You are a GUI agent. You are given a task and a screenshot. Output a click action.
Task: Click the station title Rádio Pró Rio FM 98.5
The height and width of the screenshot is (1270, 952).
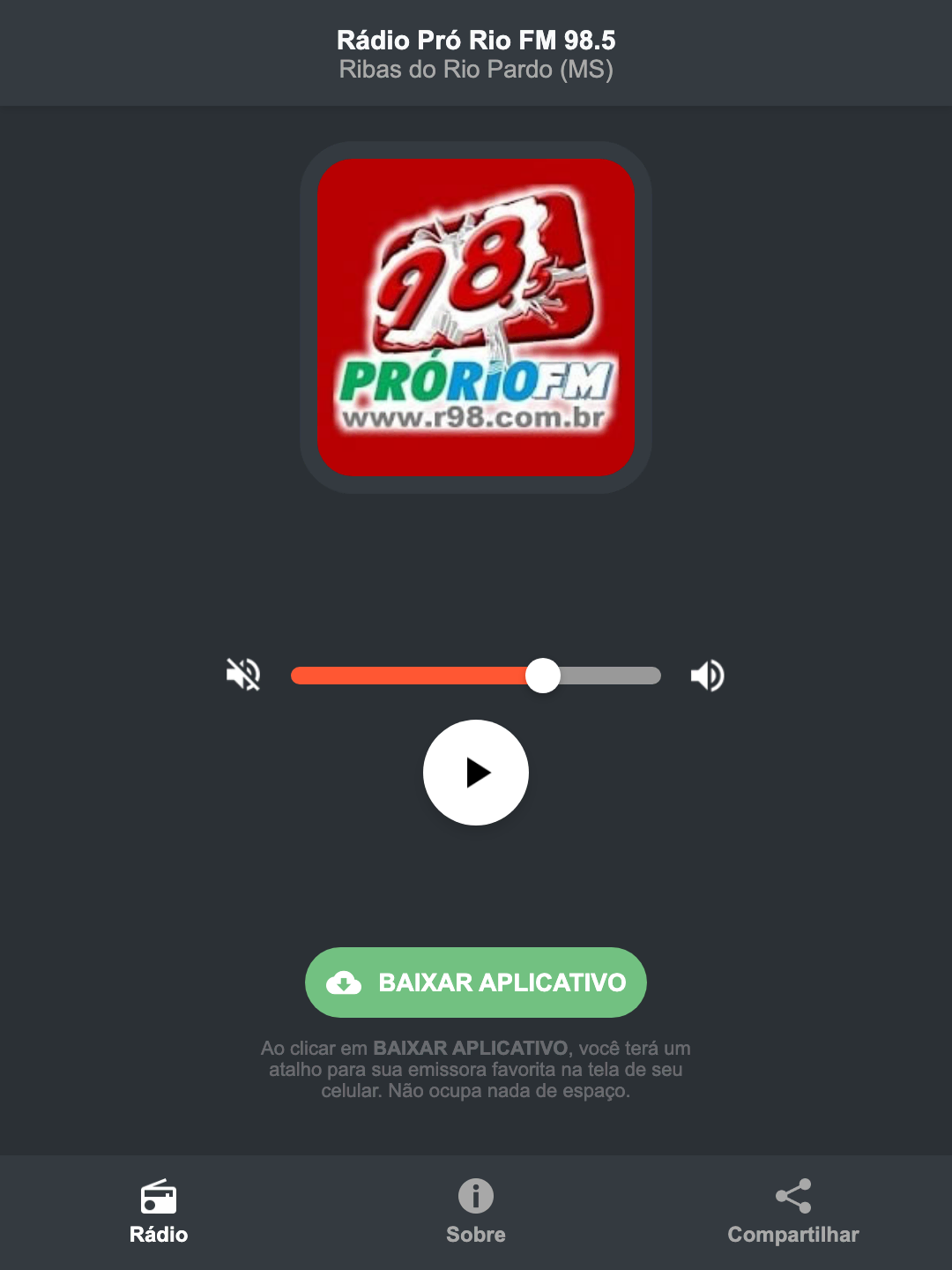pyautogui.click(x=475, y=39)
